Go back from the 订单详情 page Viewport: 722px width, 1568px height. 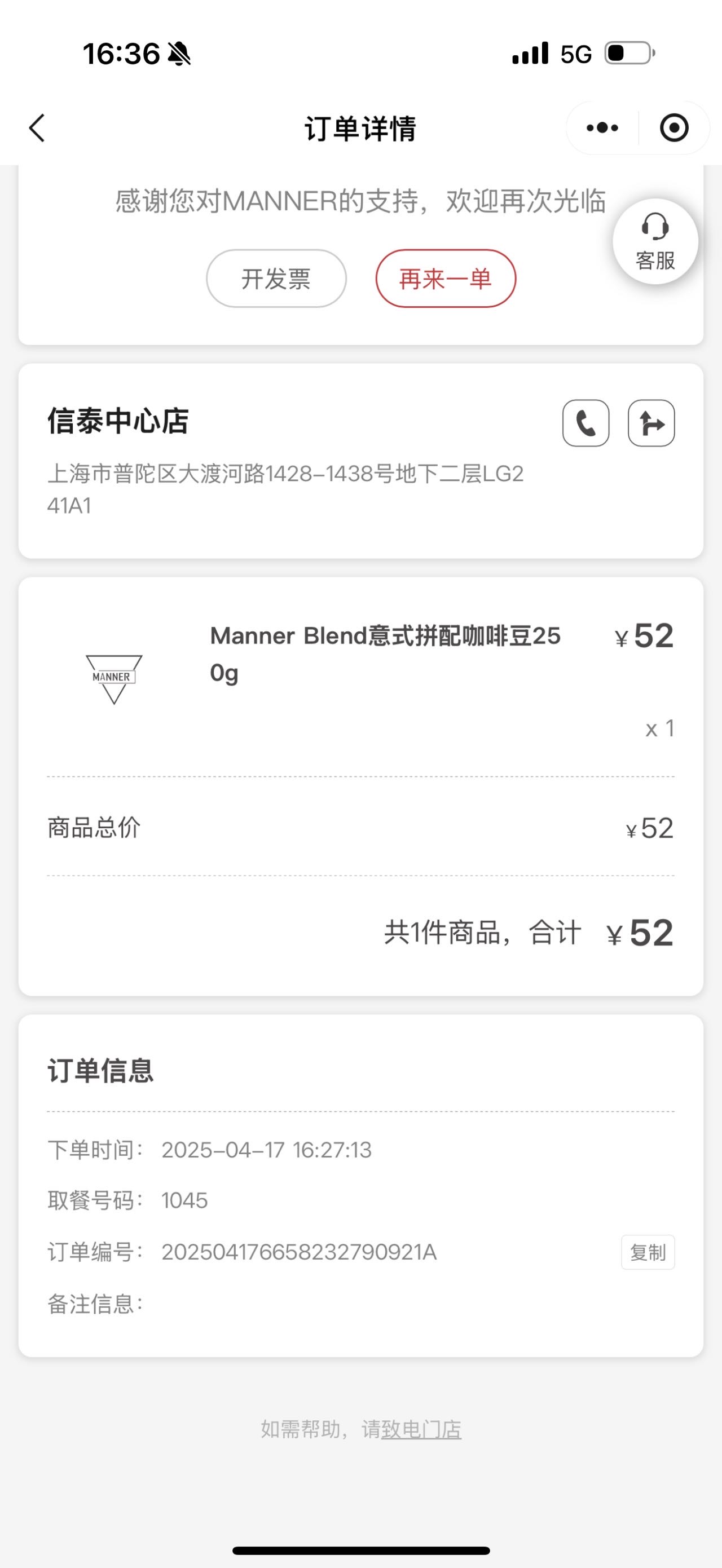pyautogui.click(x=37, y=128)
